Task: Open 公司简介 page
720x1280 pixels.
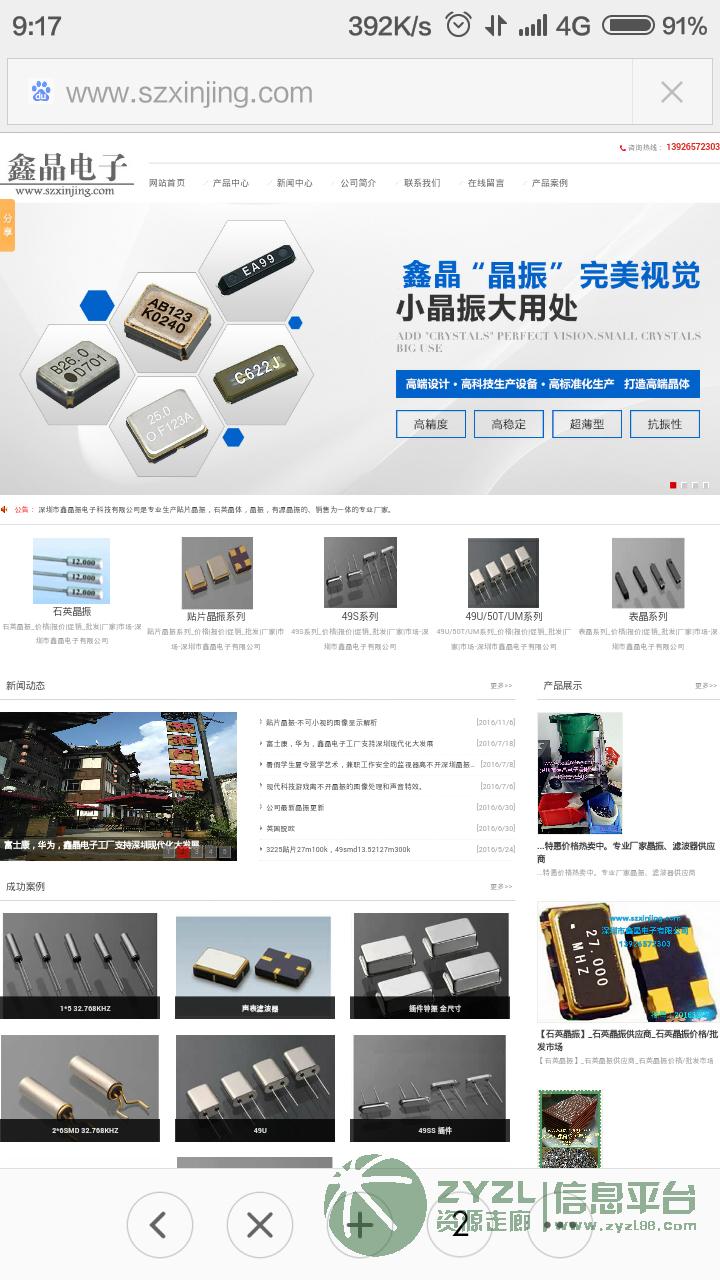Action: 358,183
